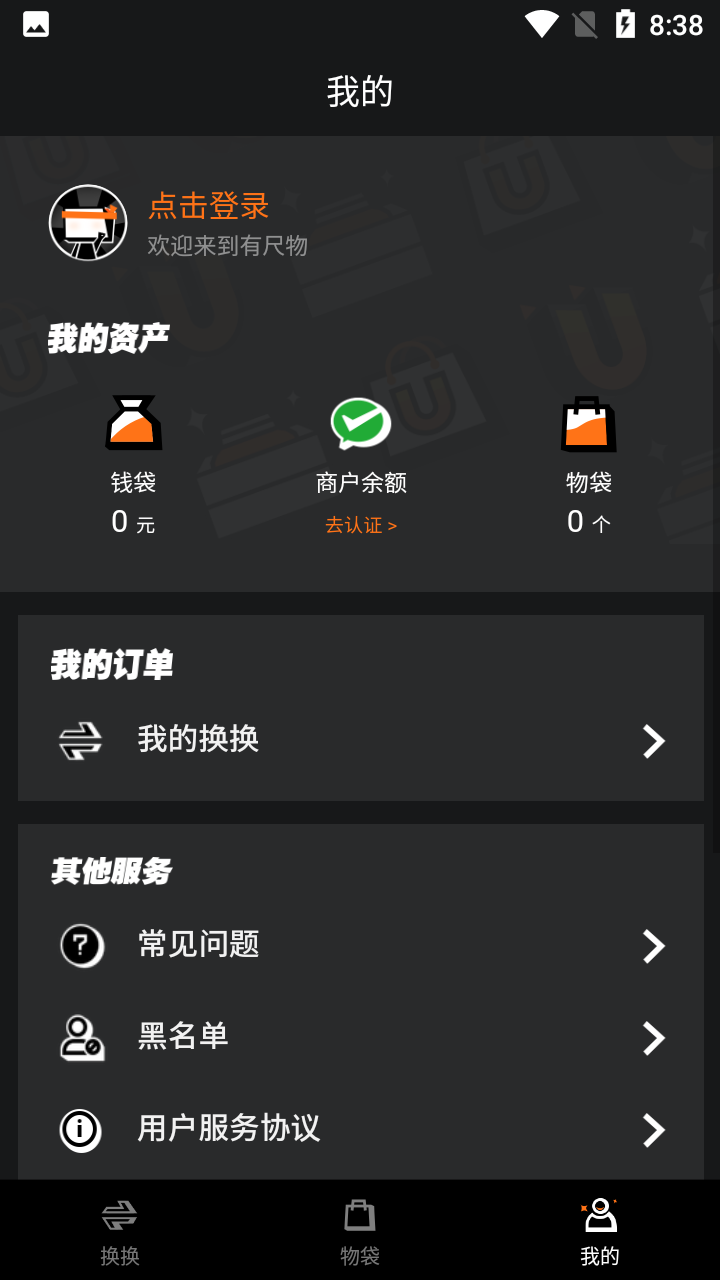
Task: Switch to the 物袋 tab
Action: point(360,1231)
